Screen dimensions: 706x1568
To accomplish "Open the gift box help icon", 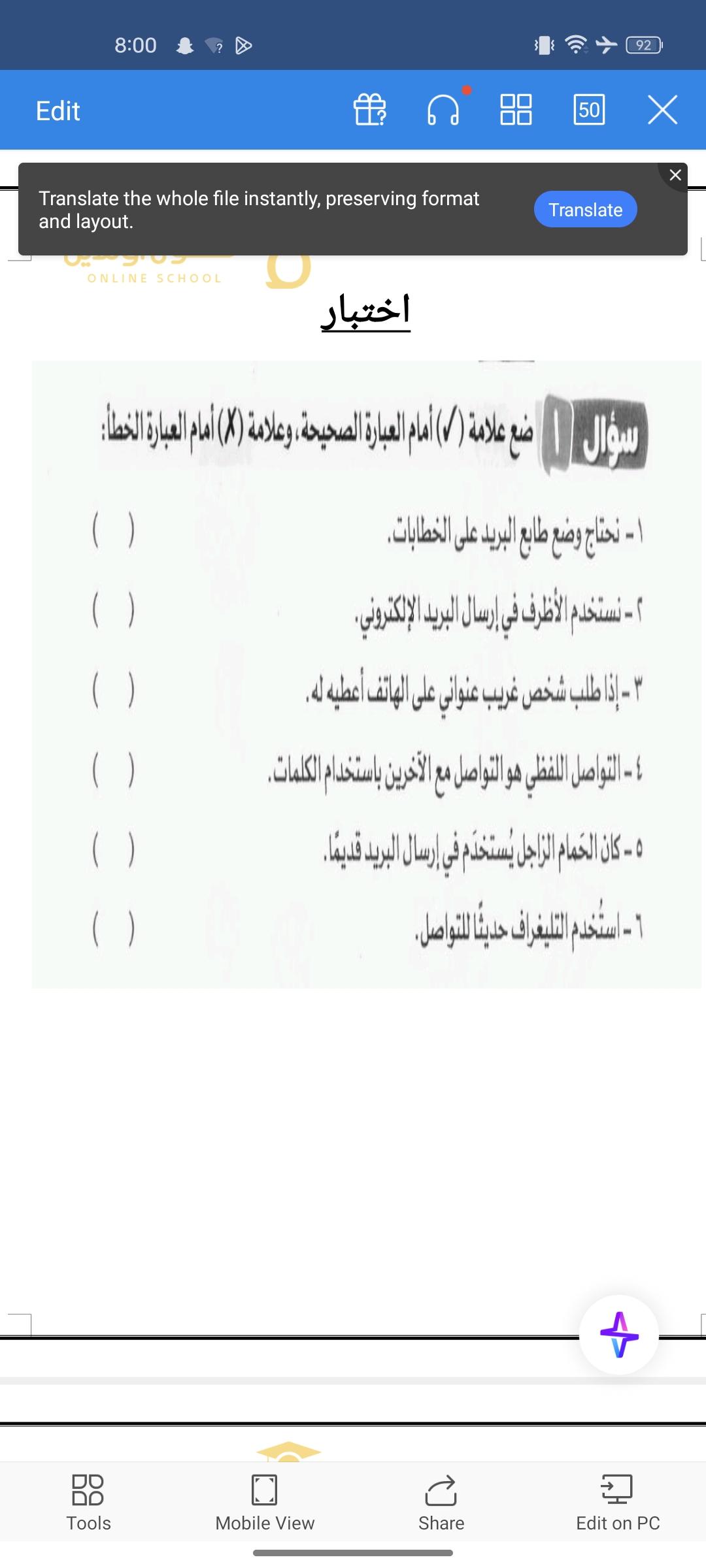I will (370, 109).
